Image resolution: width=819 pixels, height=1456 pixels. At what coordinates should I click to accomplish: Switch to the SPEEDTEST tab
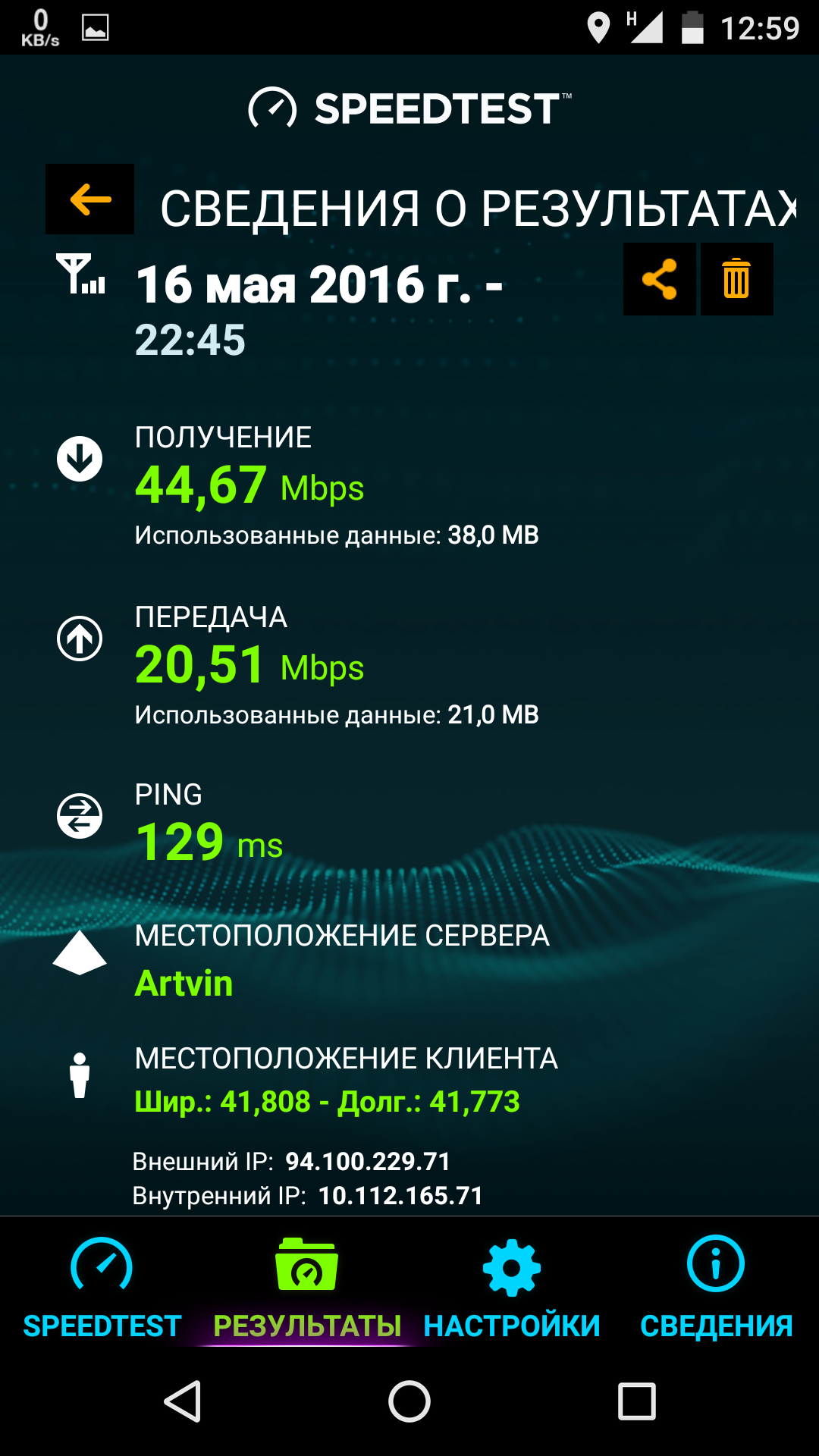pos(102,1287)
